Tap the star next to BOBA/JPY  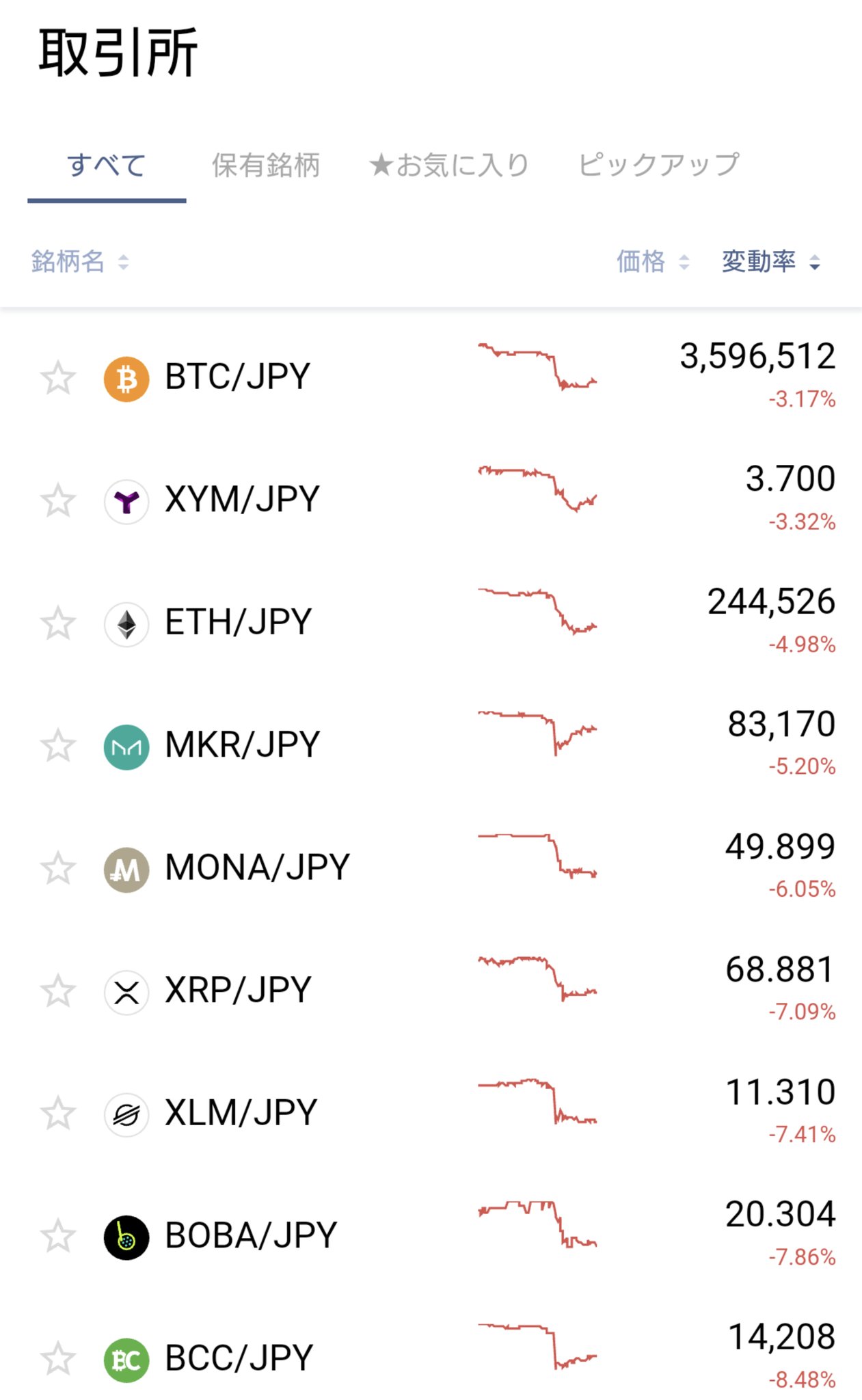(58, 1237)
